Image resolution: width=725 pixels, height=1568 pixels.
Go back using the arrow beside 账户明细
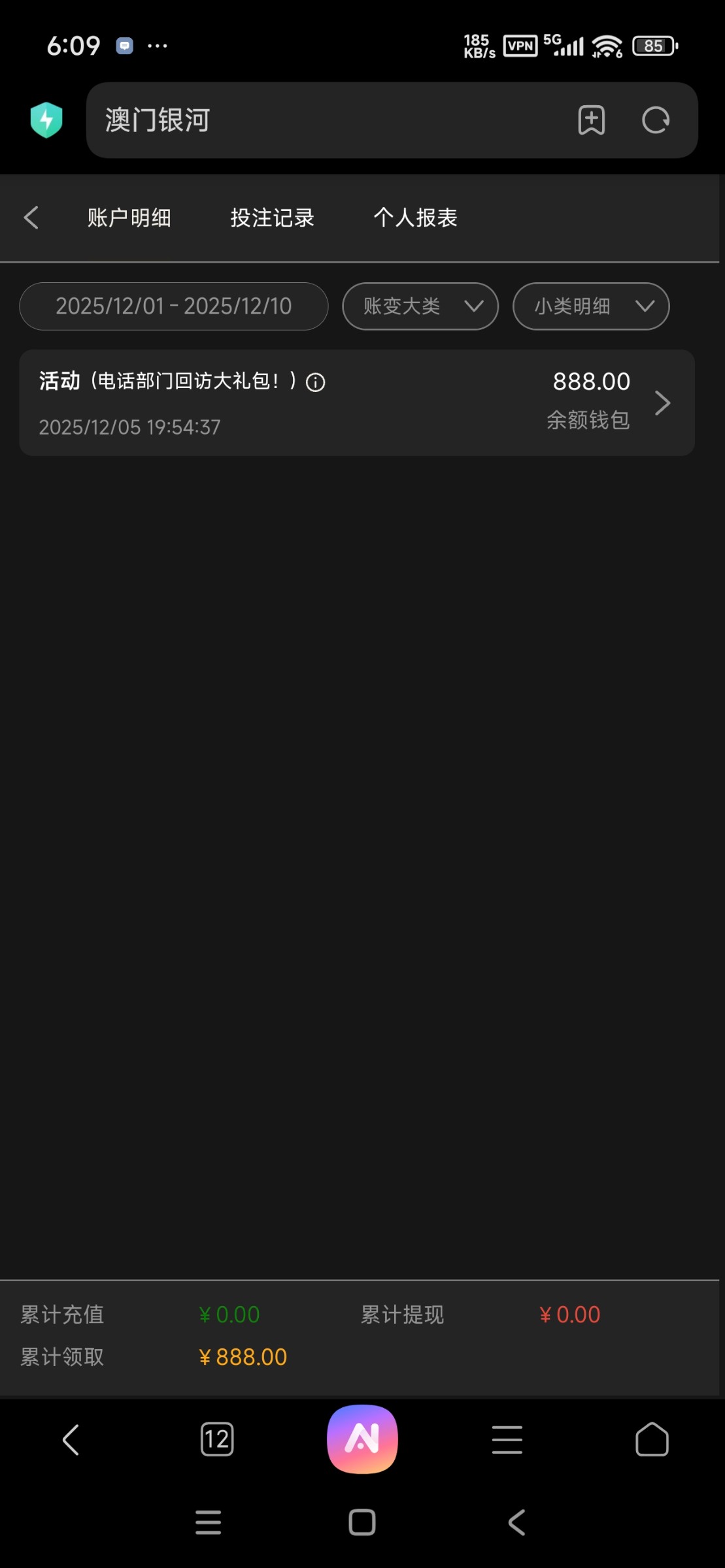pyautogui.click(x=31, y=218)
